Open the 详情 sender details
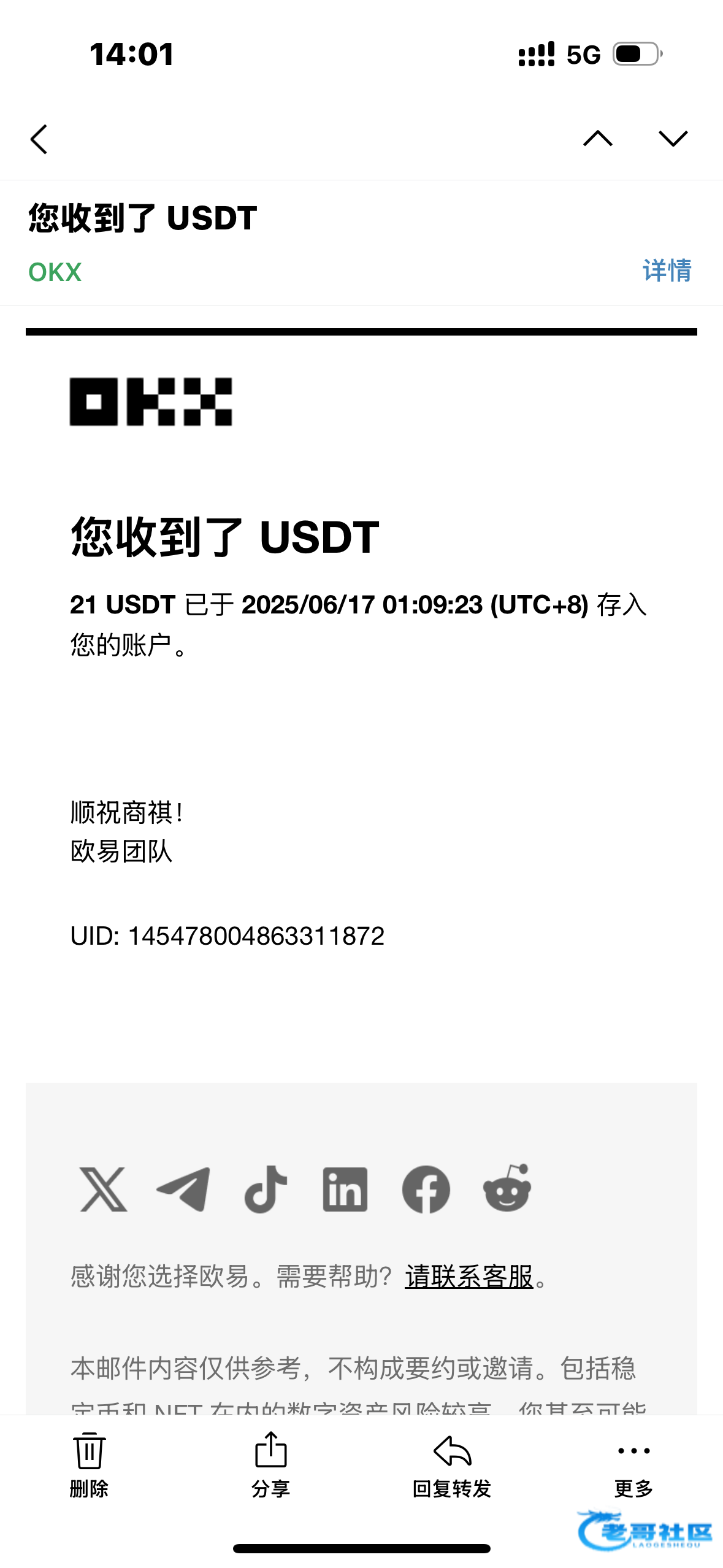 [667, 271]
